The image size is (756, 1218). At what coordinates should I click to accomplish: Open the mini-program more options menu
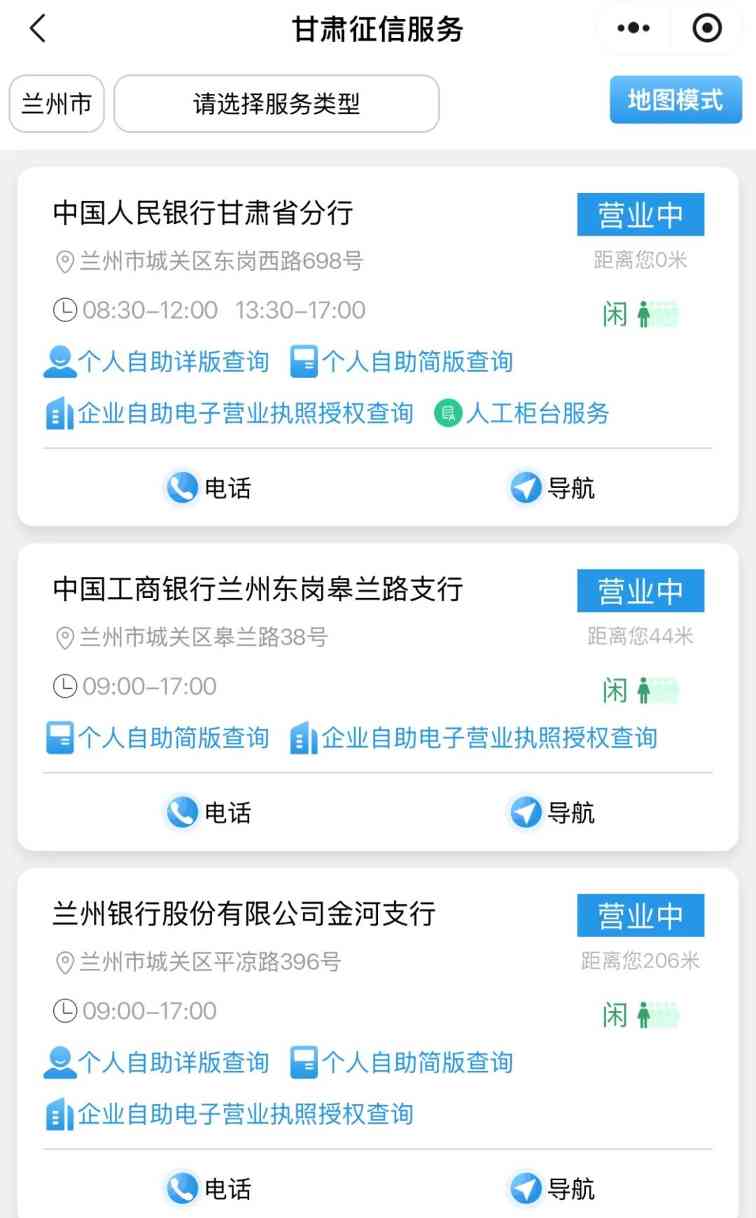(634, 28)
